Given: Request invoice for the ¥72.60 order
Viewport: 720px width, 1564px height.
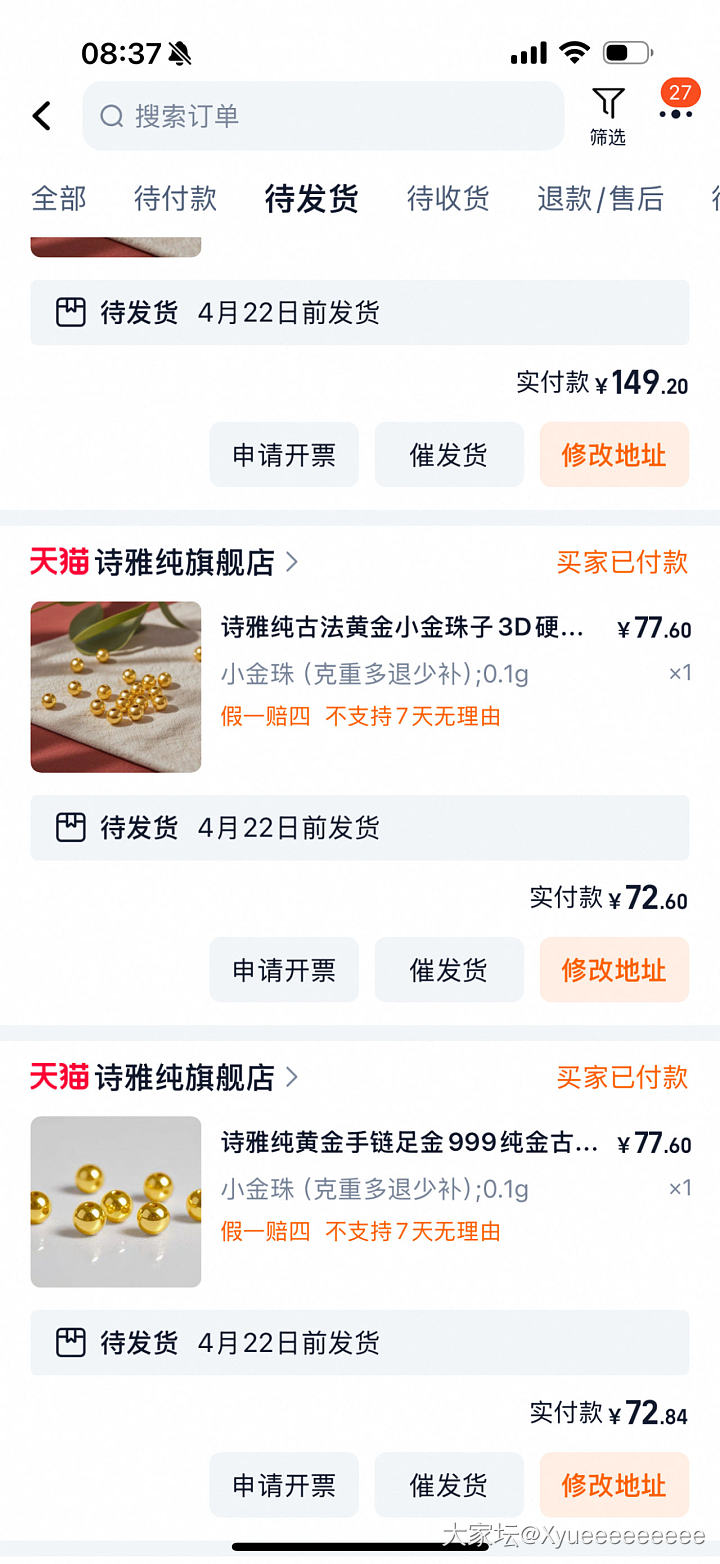Looking at the screenshot, I should tap(284, 970).
